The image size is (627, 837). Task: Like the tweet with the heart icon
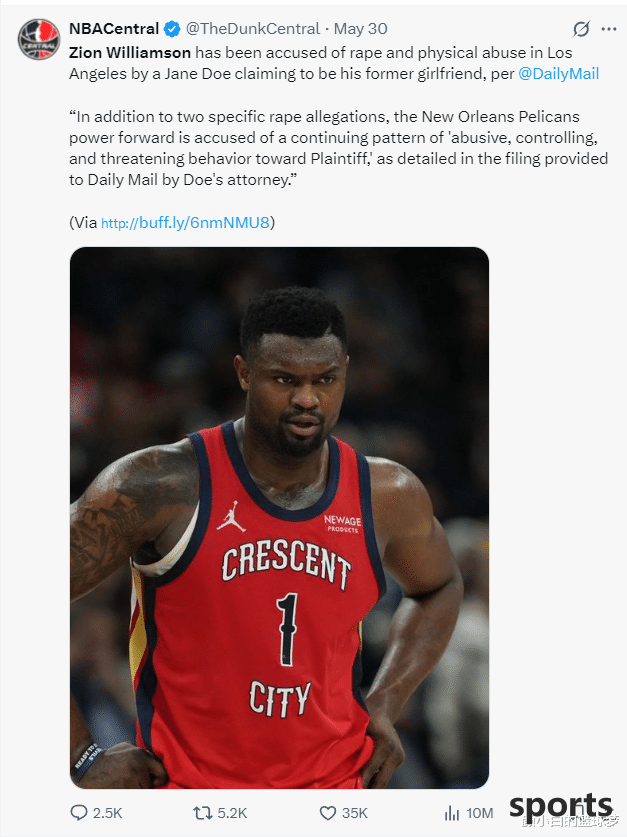[327, 813]
